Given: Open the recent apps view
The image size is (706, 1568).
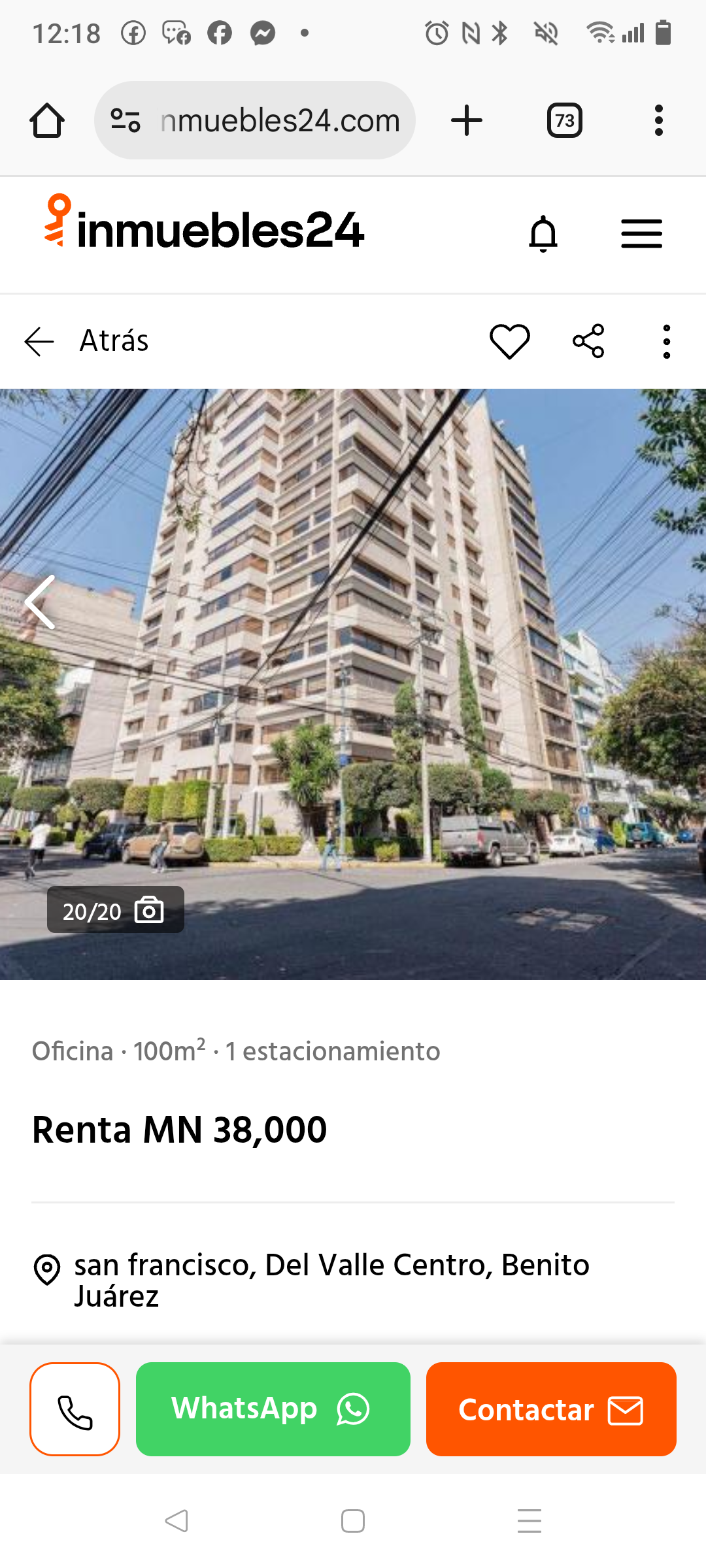Looking at the screenshot, I should coord(529,1521).
